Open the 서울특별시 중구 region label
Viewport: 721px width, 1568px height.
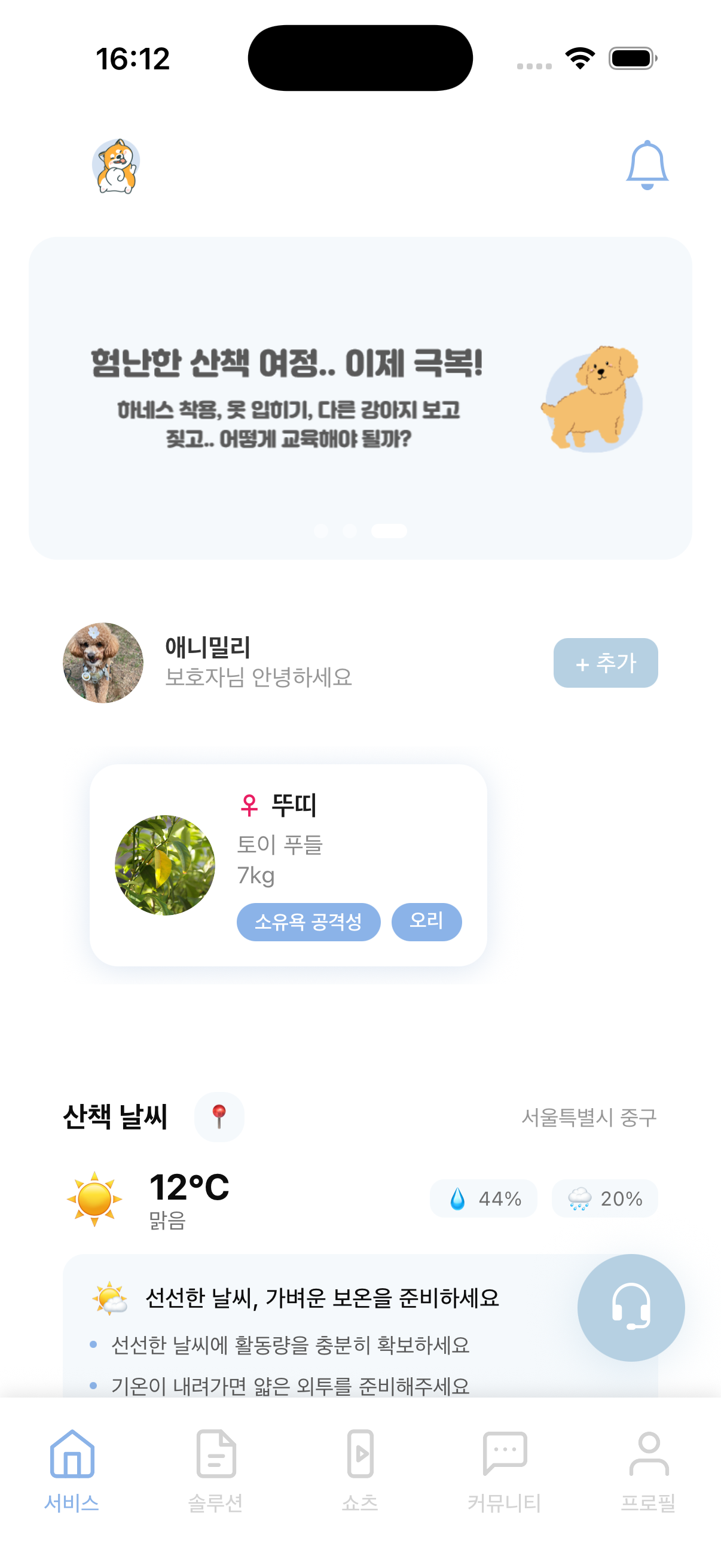(589, 1116)
